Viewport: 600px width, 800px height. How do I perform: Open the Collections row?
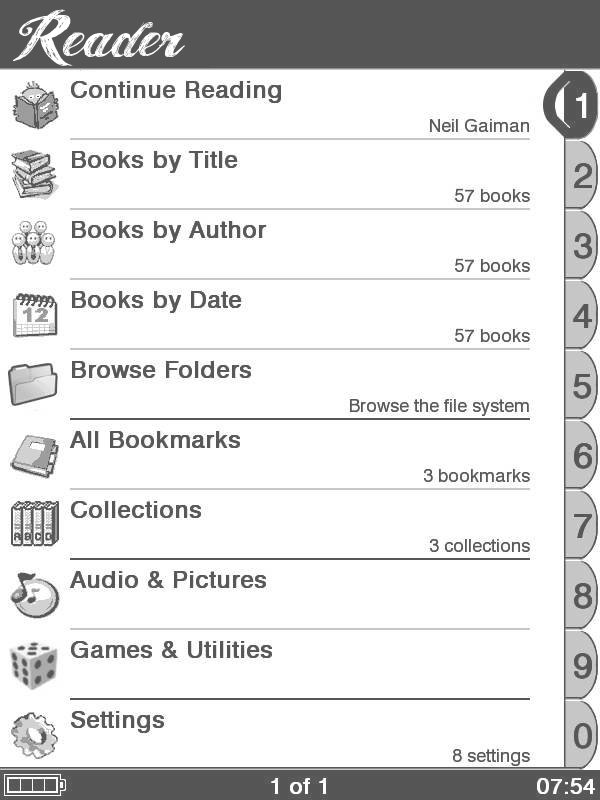270,525
